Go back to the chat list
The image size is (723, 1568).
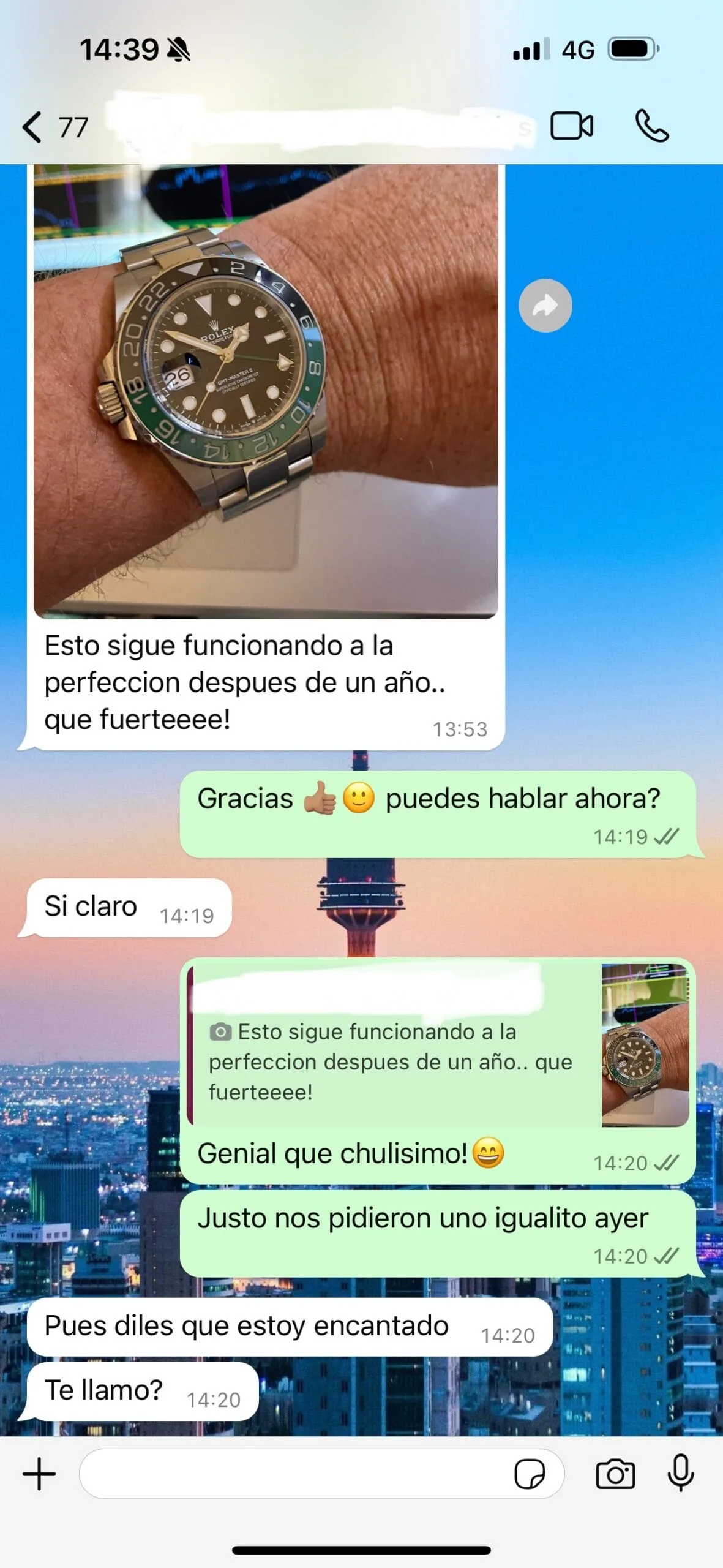33,127
